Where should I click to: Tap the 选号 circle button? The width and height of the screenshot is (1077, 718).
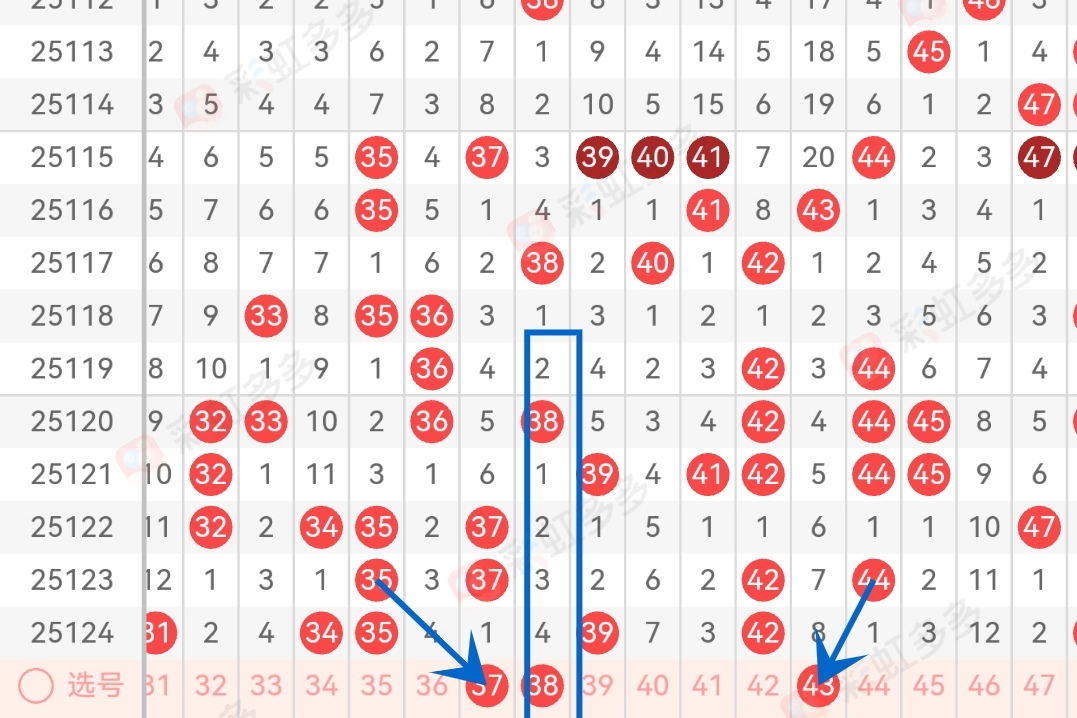coord(37,686)
